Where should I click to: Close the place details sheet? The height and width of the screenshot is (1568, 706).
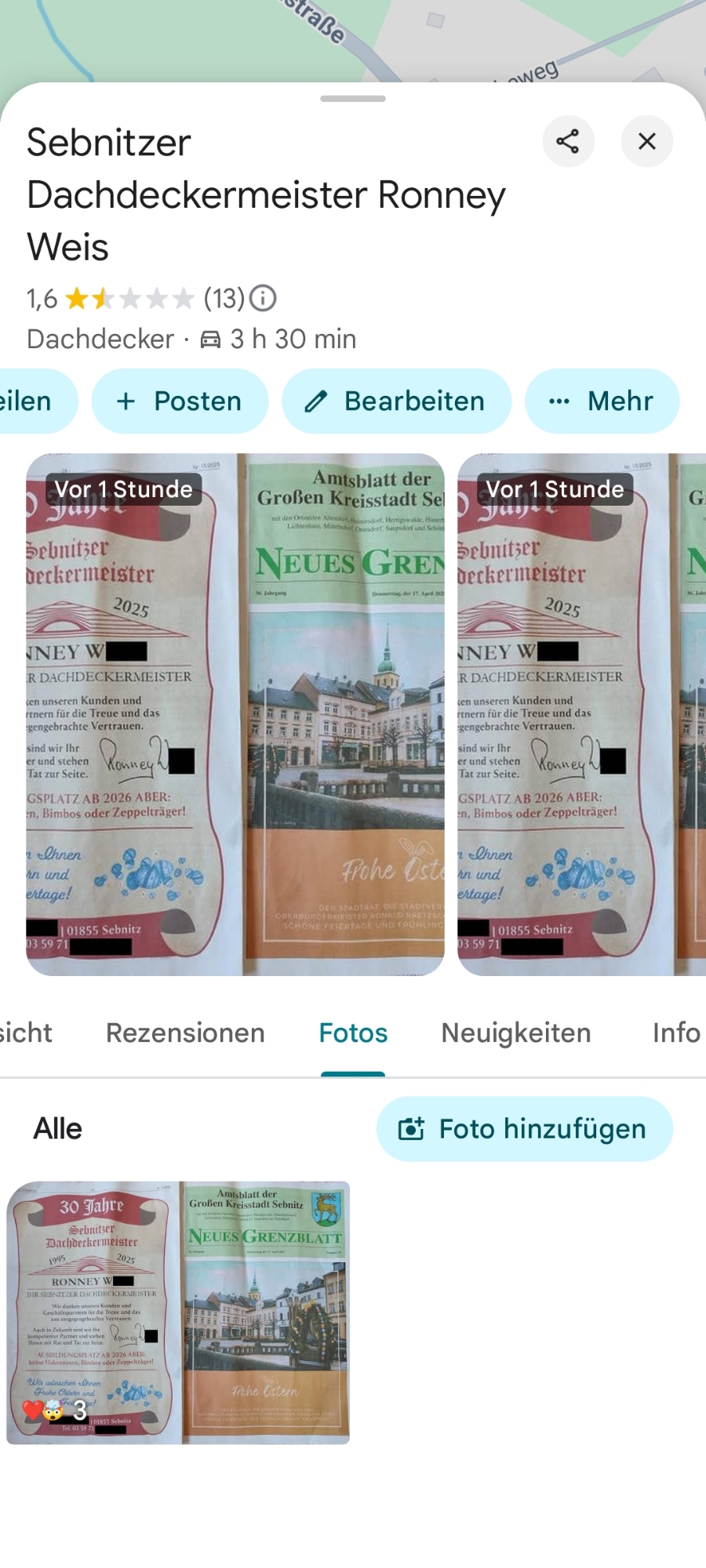pos(647,141)
